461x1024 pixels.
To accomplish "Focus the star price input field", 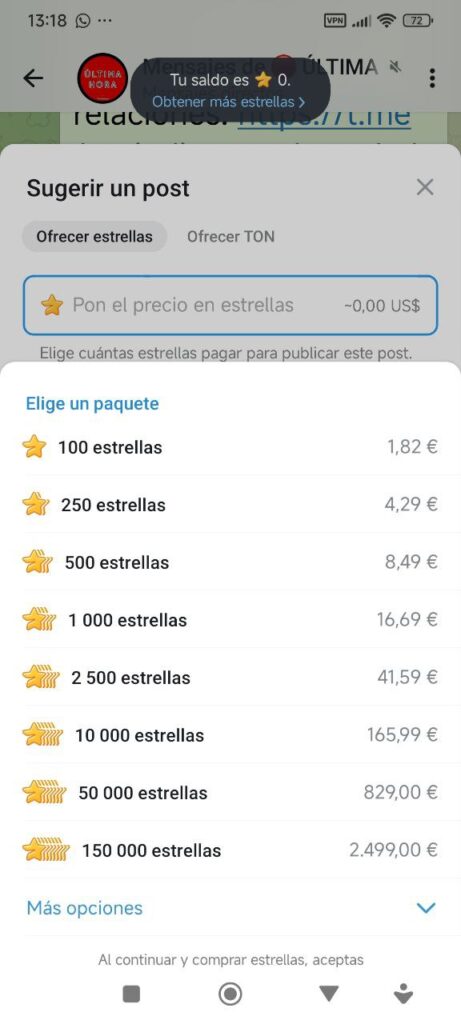I will coord(230,305).
